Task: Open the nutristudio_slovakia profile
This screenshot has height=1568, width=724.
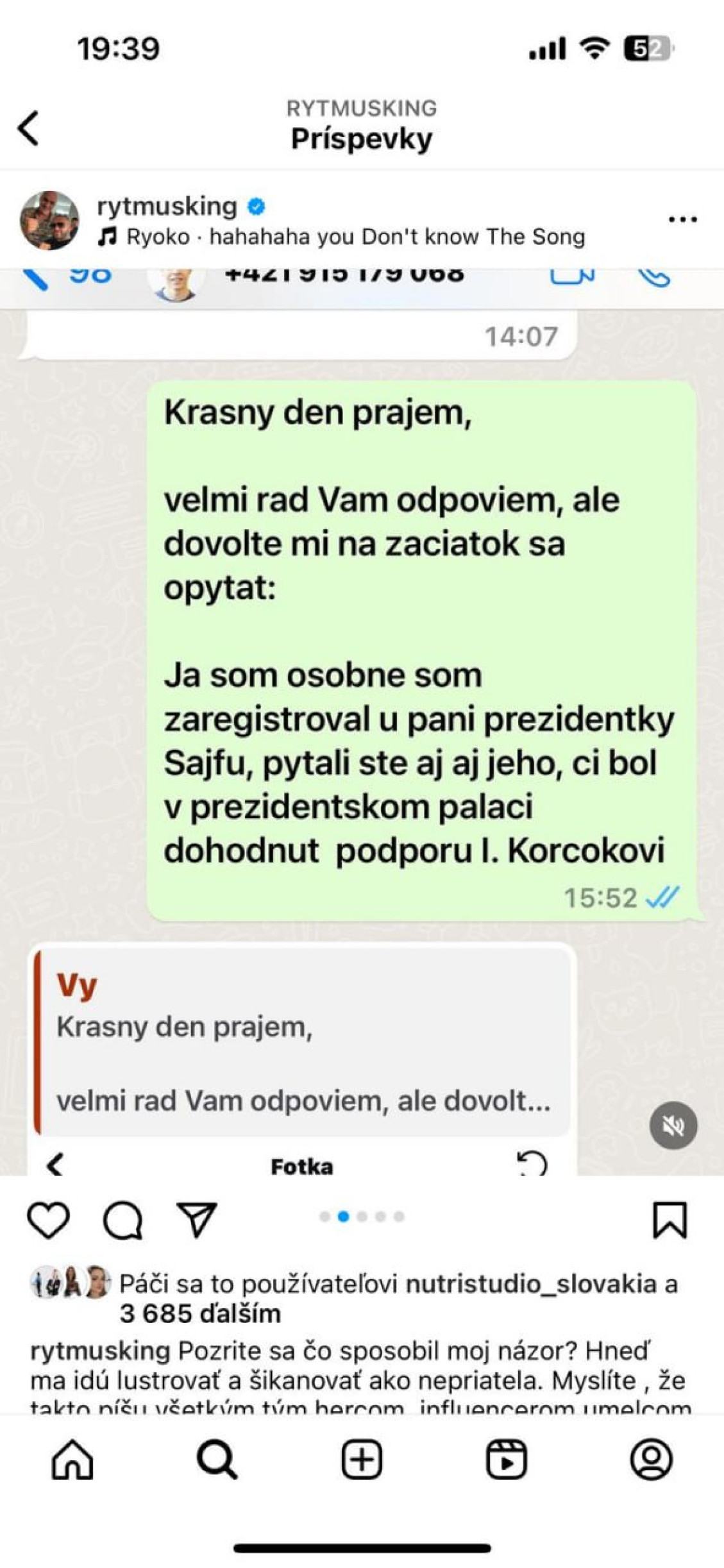Action: click(x=531, y=1284)
